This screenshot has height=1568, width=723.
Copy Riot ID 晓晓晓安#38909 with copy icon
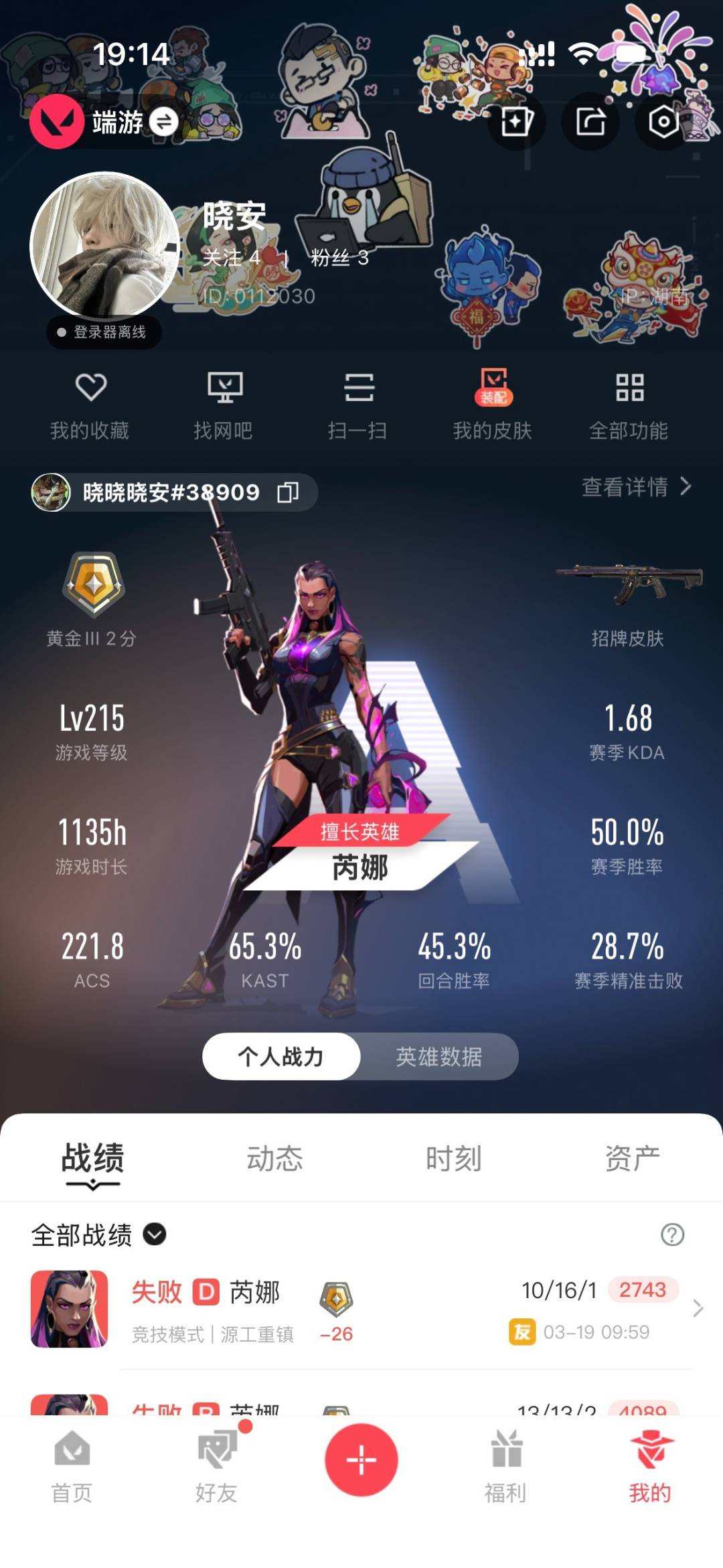pos(289,492)
